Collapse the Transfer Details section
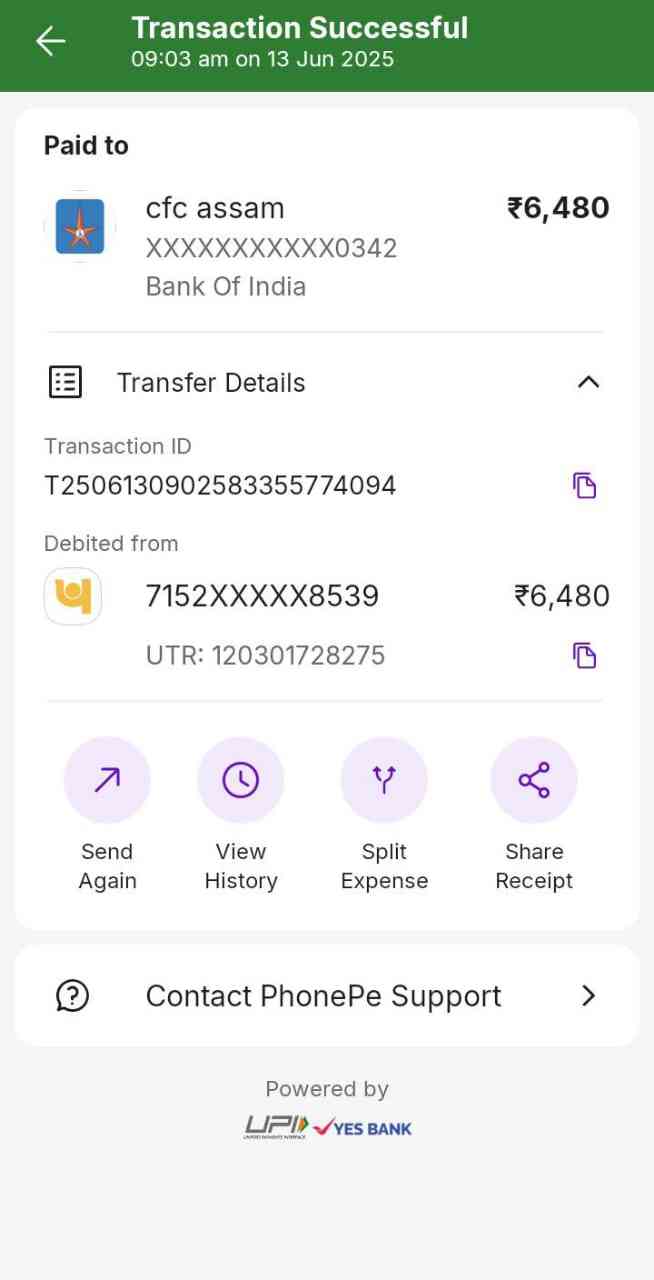The height and width of the screenshot is (1280, 654). pyautogui.click(x=588, y=382)
